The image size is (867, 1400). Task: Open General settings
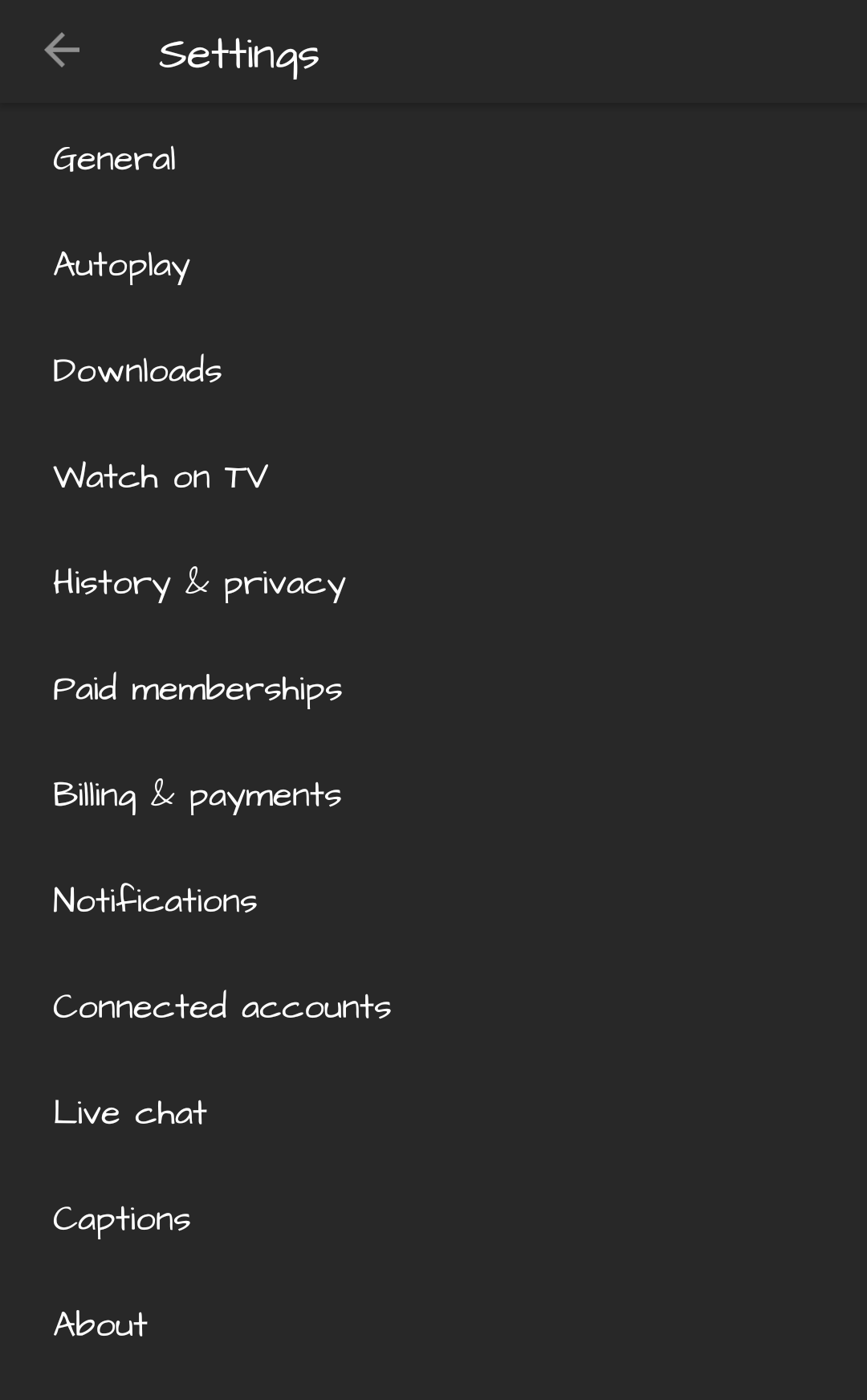(114, 159)
